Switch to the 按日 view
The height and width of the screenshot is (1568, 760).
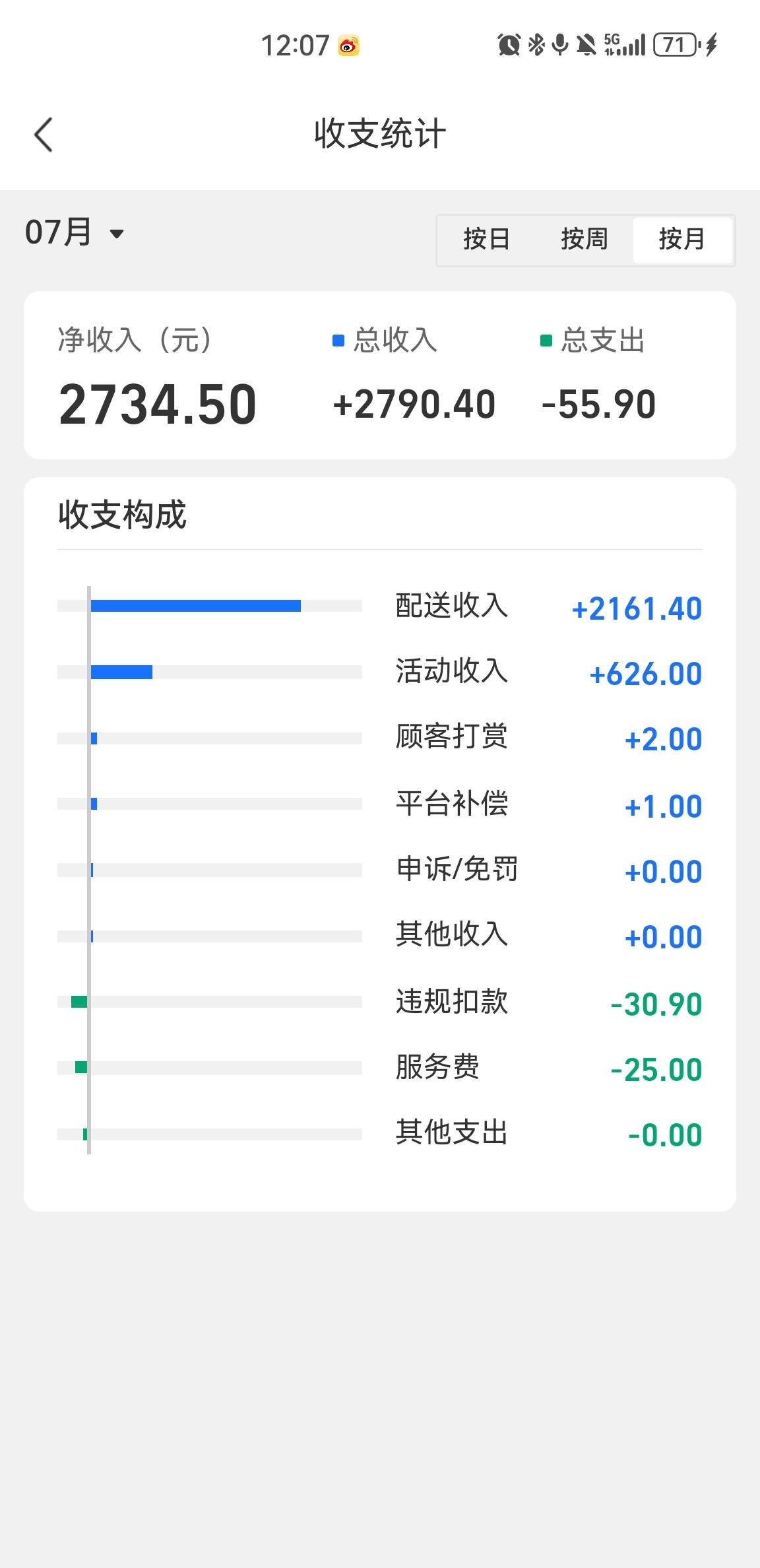[x=486, y=240]
